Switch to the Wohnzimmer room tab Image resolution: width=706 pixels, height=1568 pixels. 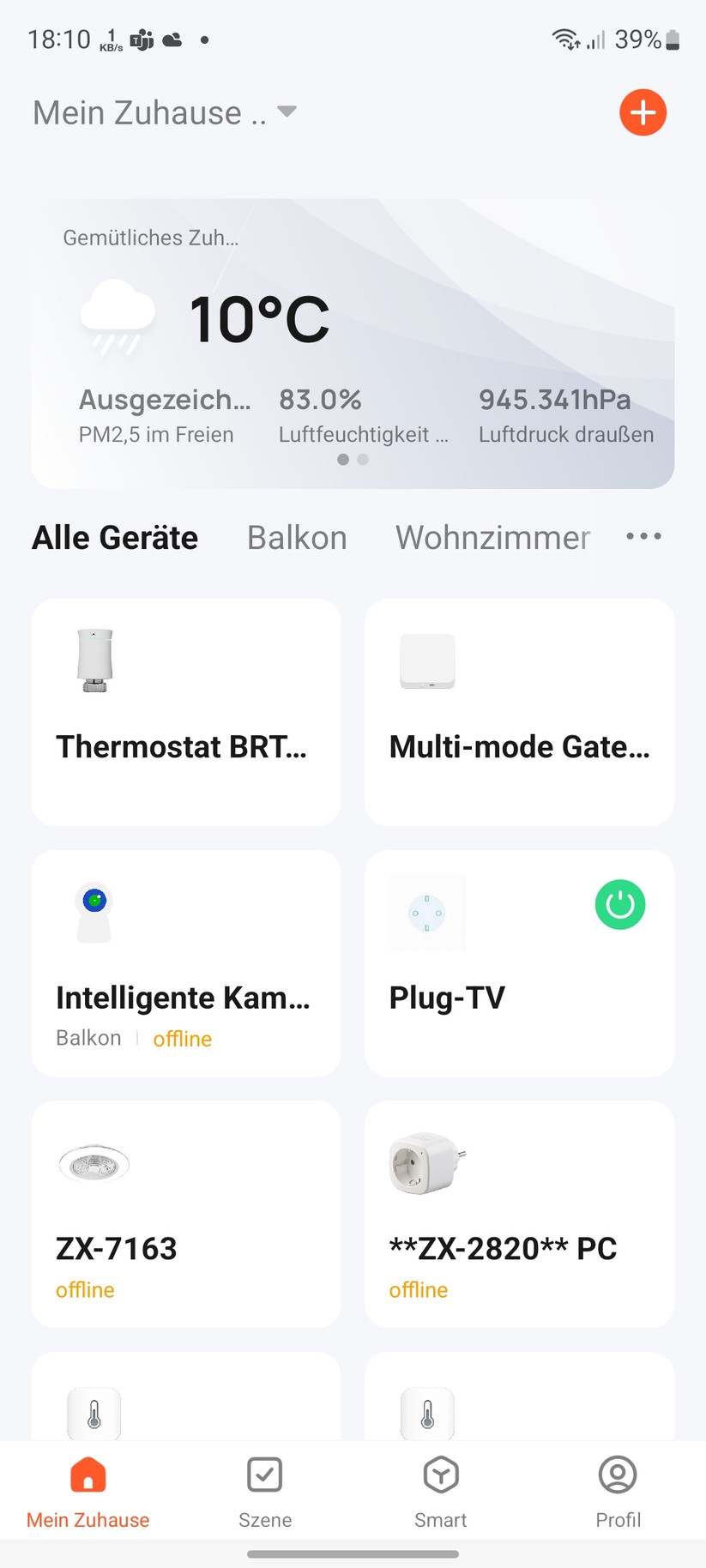click(492, 537)
